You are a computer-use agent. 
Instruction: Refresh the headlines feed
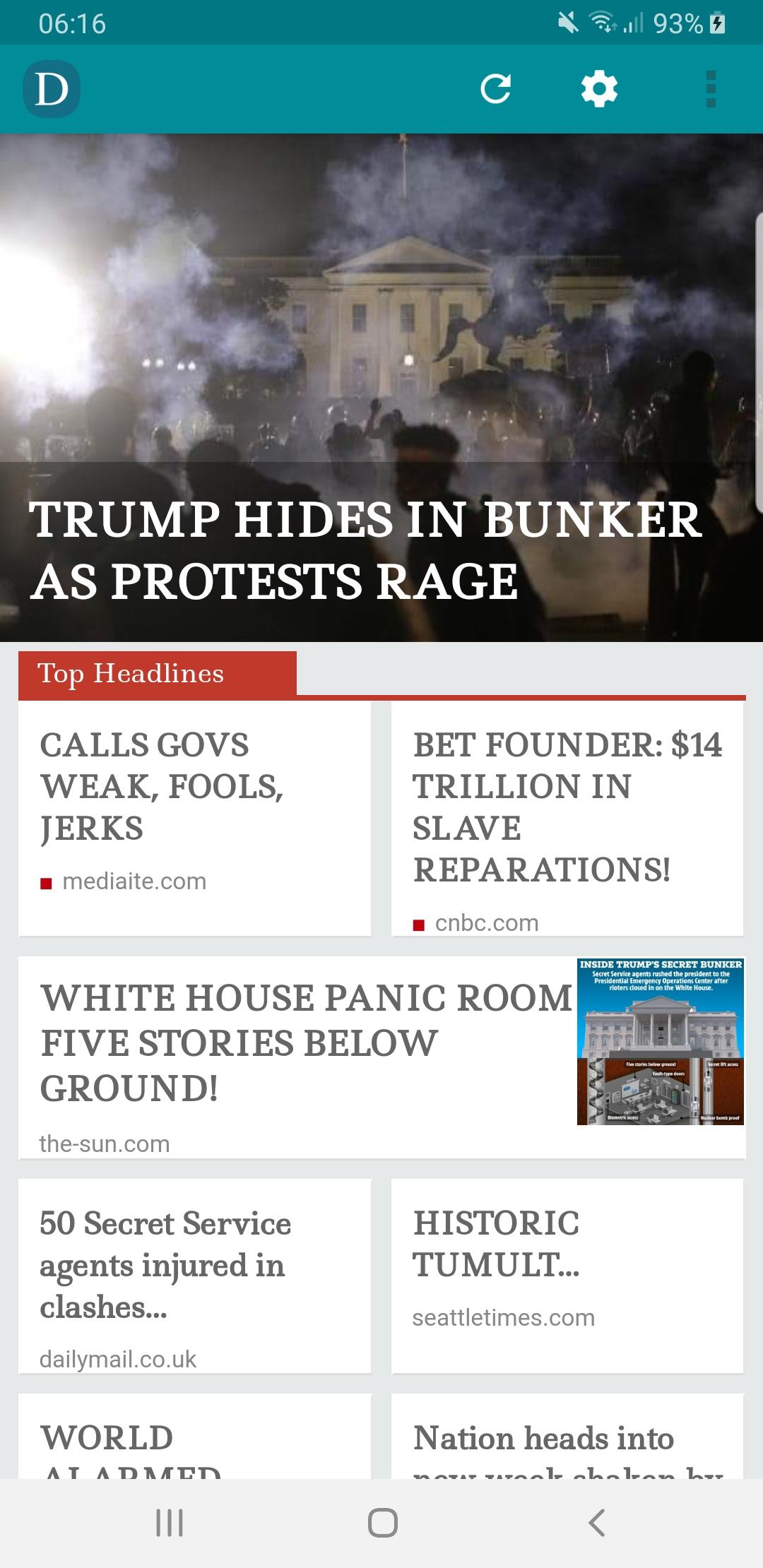(495, 89)
